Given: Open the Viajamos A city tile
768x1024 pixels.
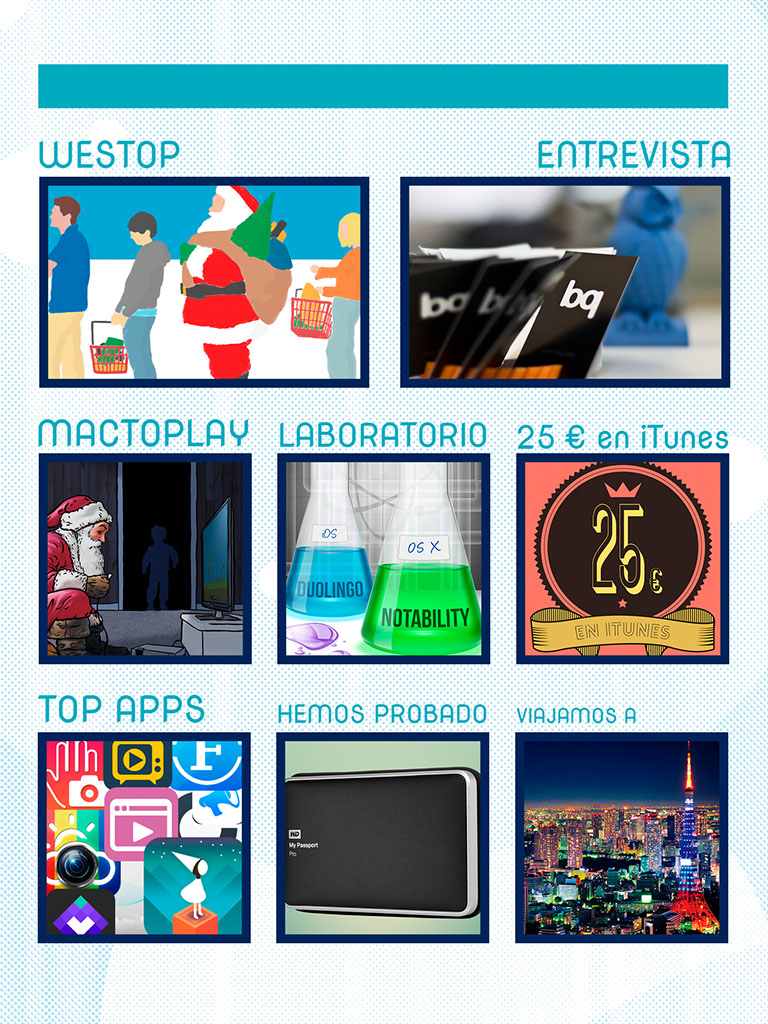Looking at the screenshot, I should tap(622, 837).
